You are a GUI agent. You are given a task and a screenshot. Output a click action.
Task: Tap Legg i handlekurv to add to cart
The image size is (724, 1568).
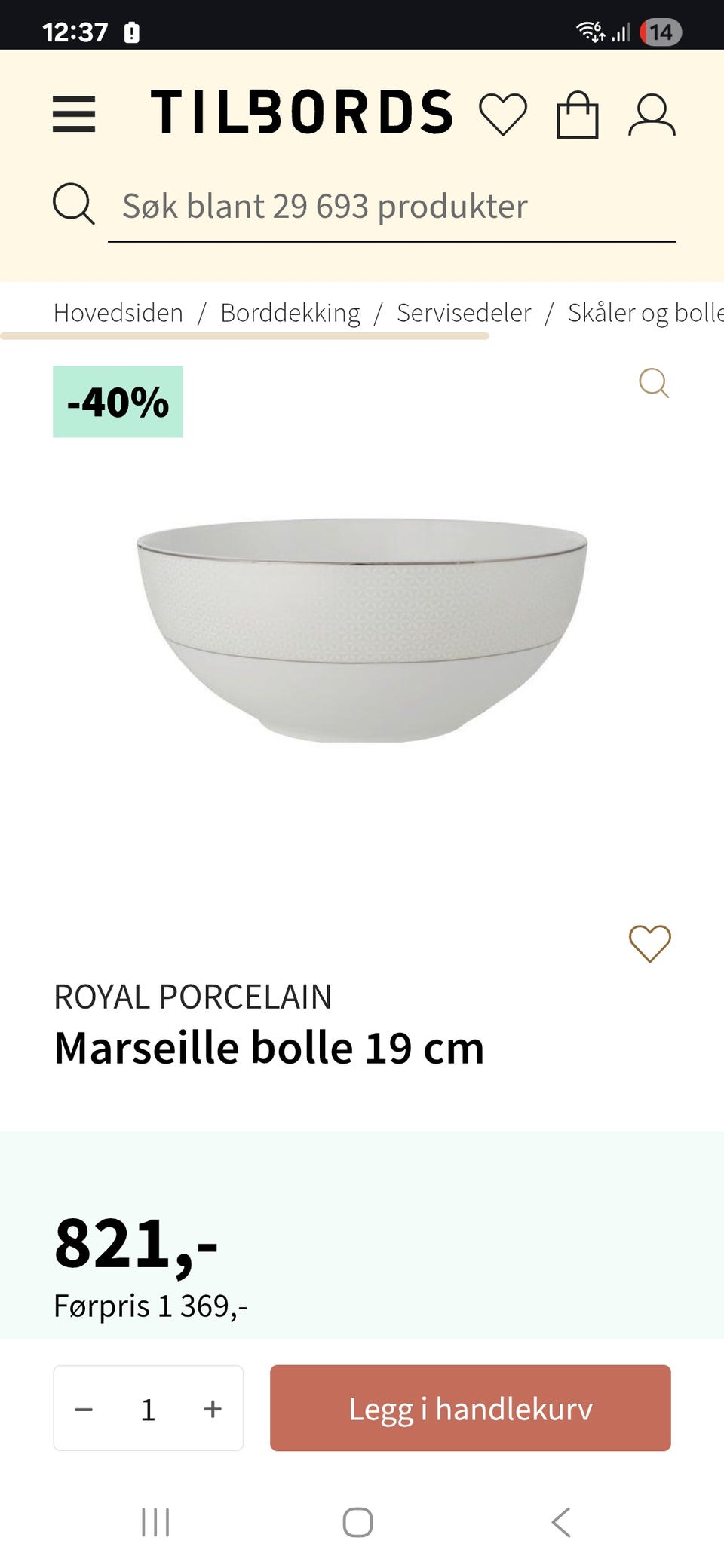pyautogui.click(x=470, y=1408)
